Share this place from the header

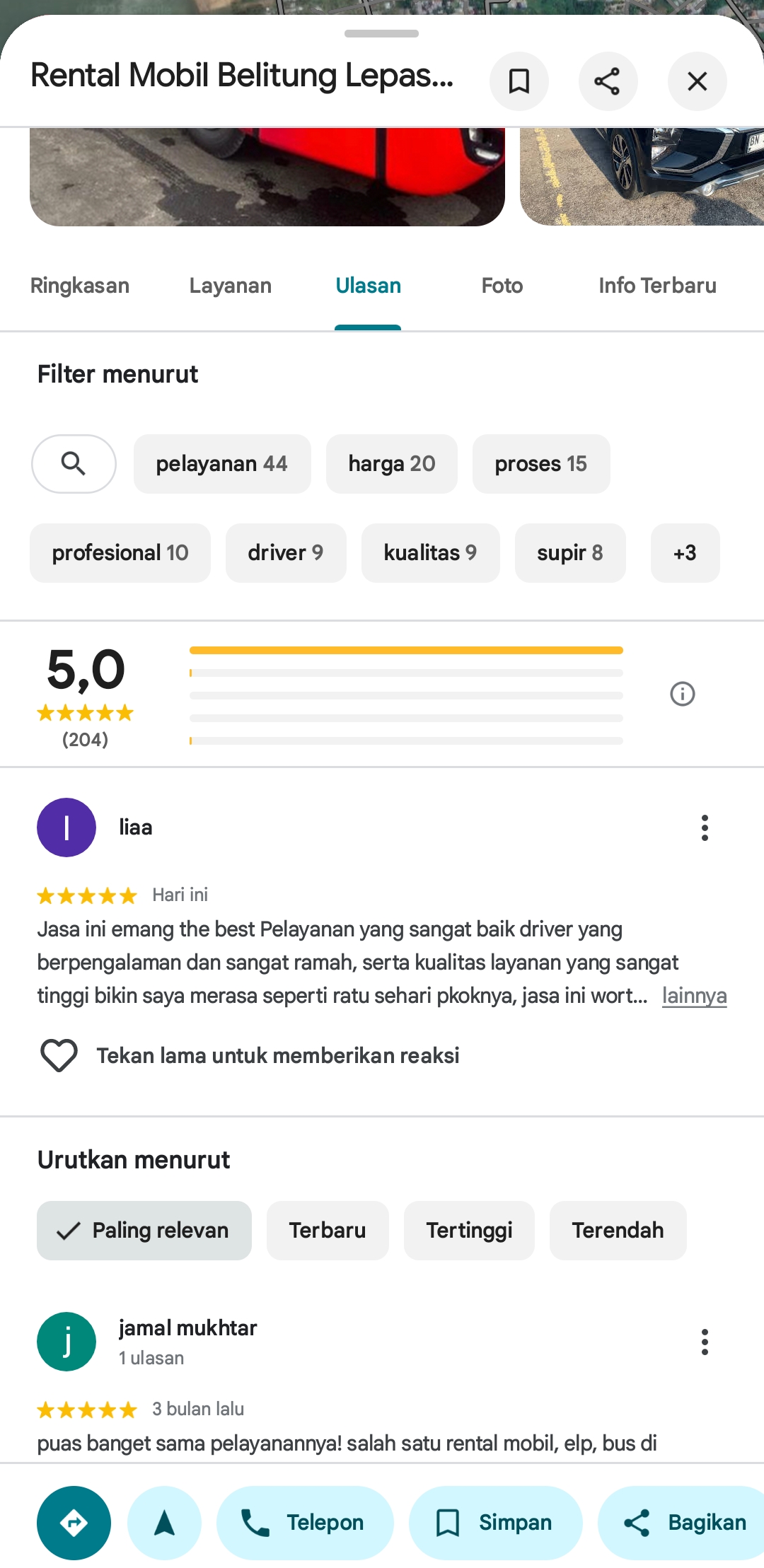click(x=608, y=81)
